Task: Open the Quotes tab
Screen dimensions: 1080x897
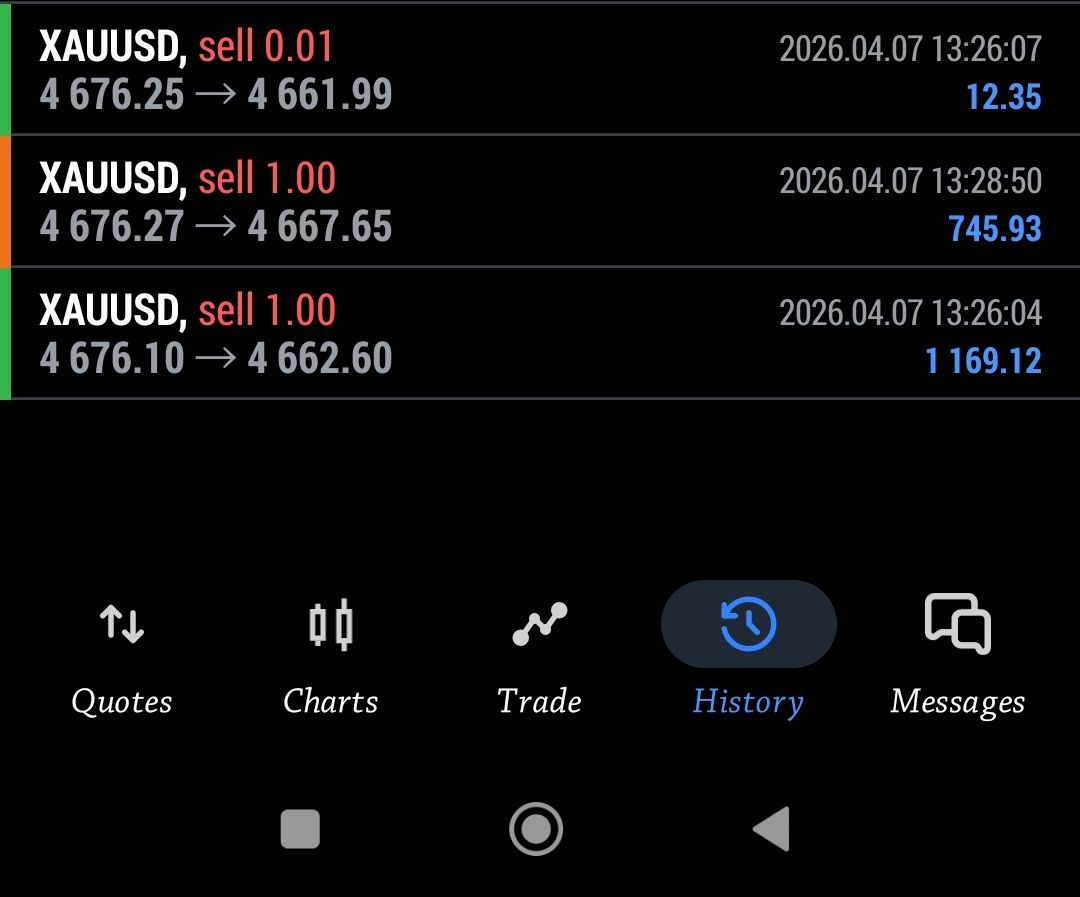Action: click(122, 655)
